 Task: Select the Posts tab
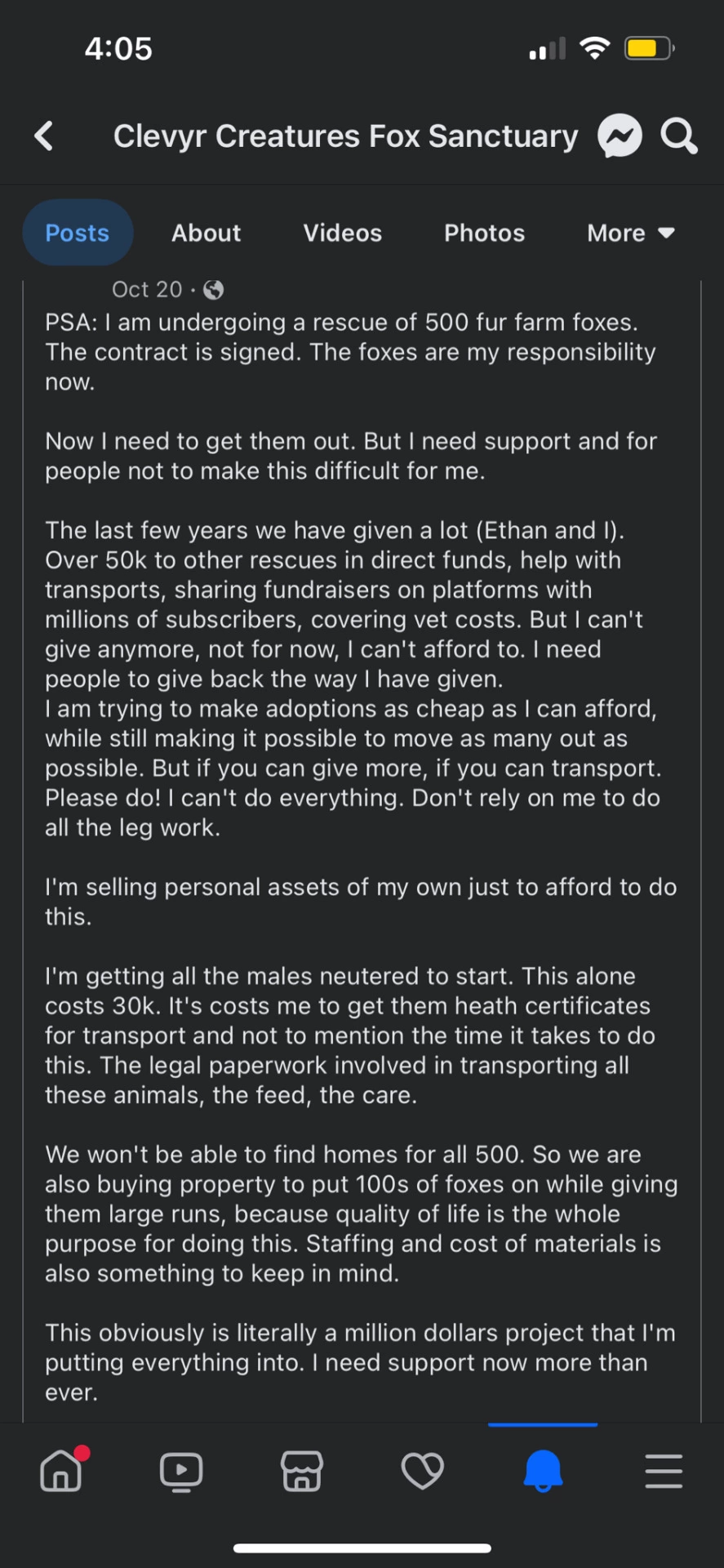click(78, 233)
